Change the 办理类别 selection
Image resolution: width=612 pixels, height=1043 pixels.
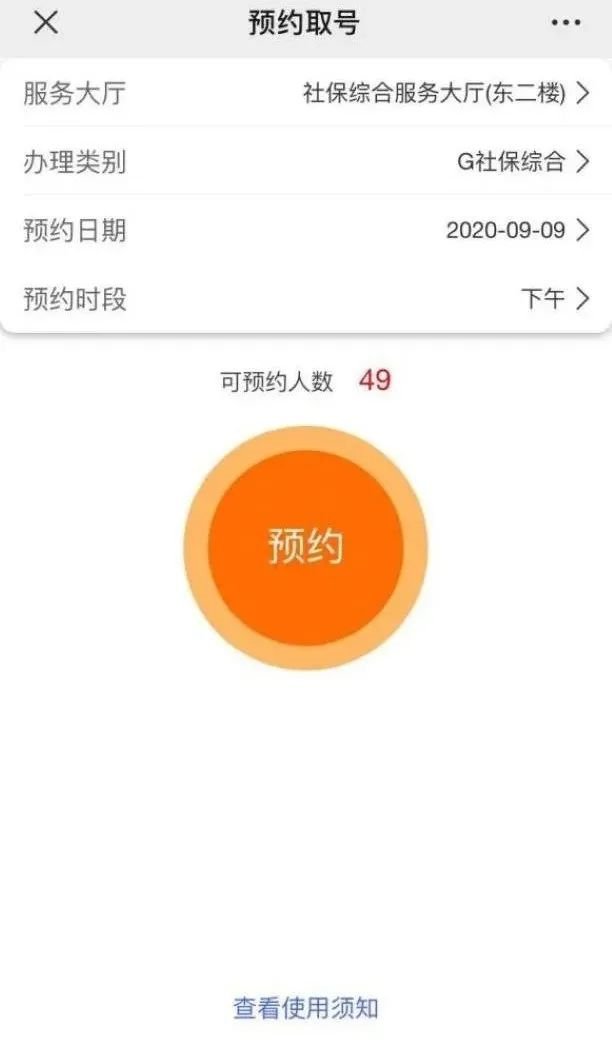(523, 162)
